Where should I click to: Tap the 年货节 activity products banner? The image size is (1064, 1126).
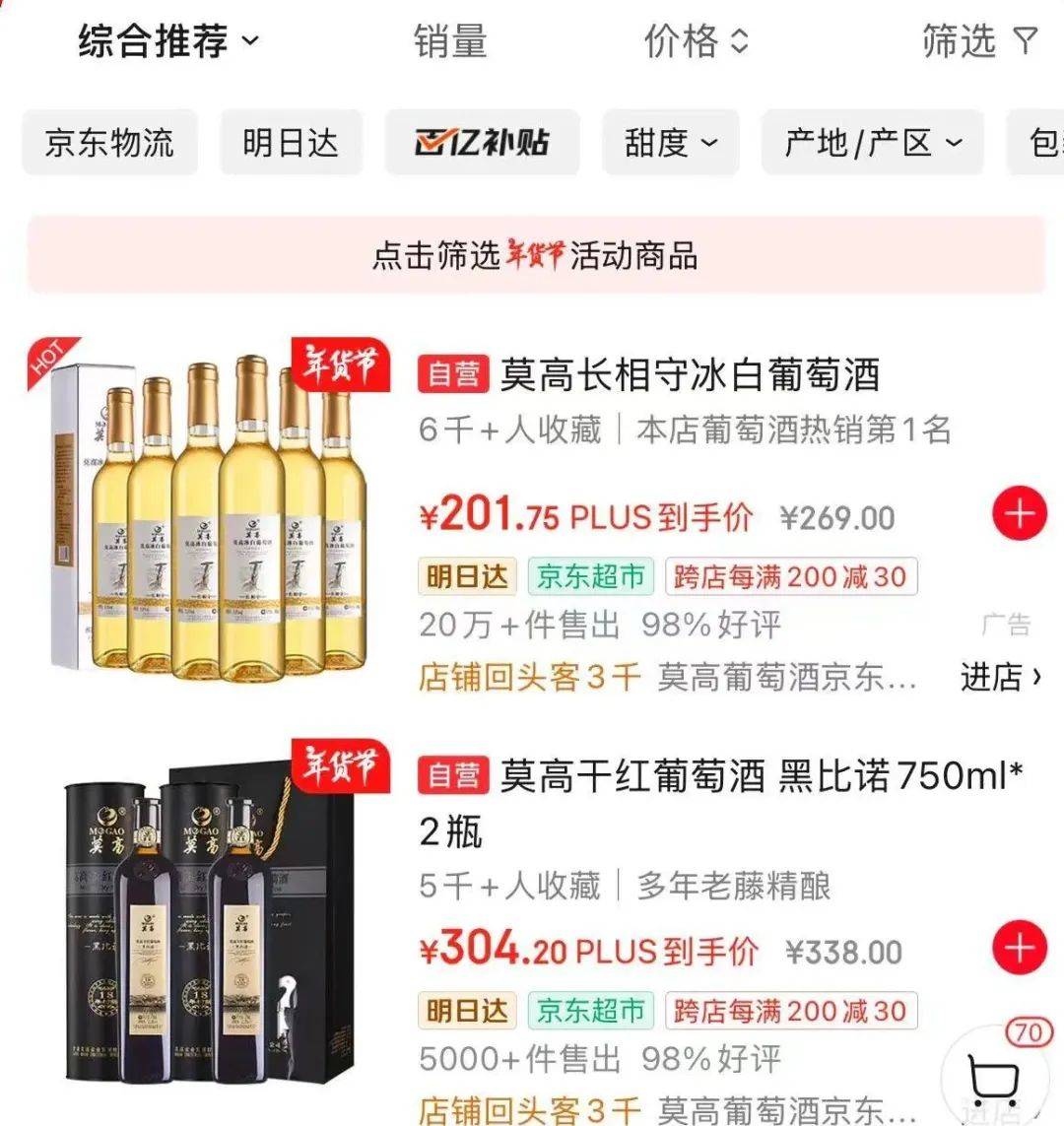535,256
